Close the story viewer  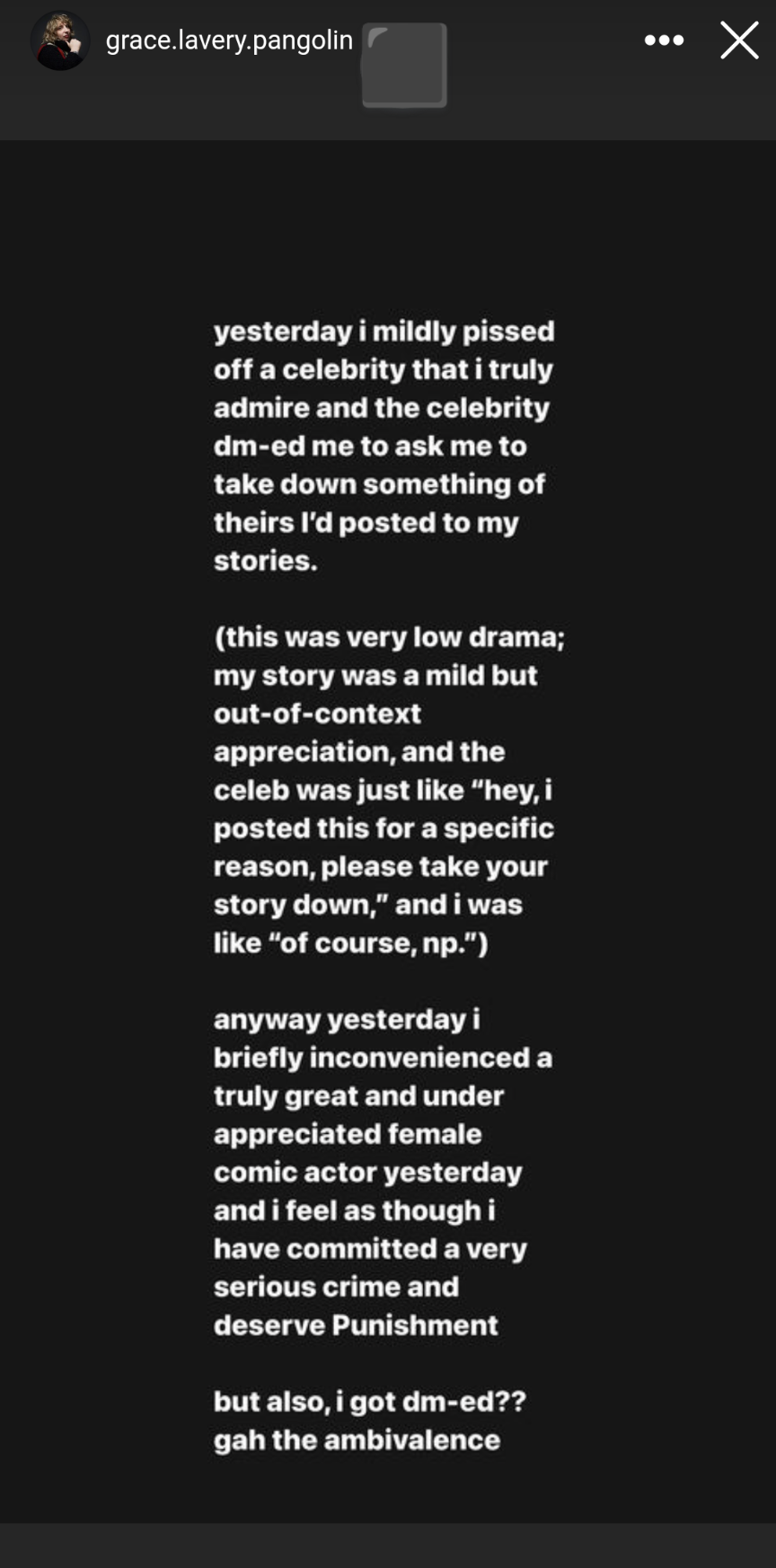739,40
